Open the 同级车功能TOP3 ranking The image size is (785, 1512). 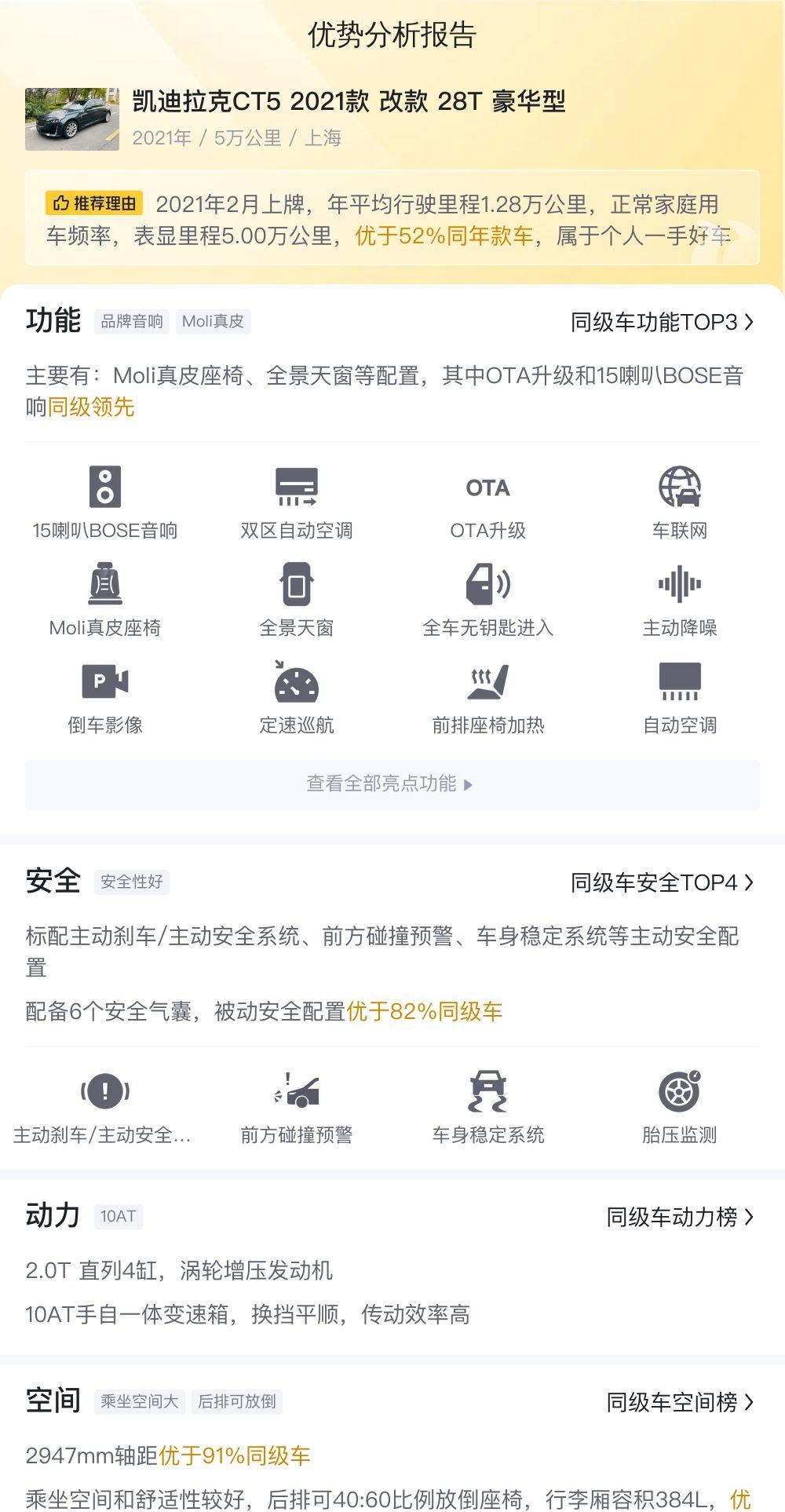click(662, 322)
